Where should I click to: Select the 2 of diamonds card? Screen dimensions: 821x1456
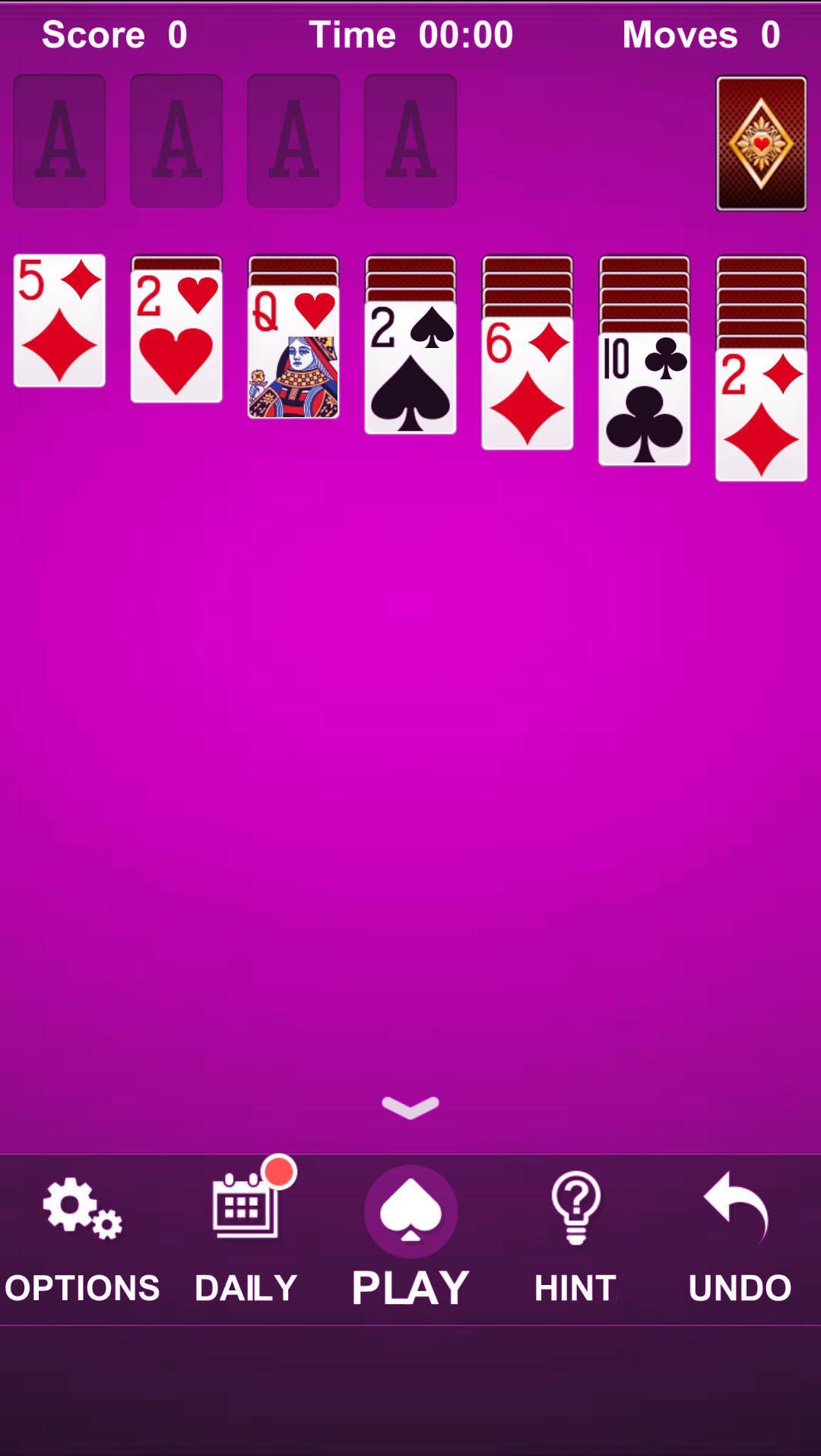[x=761, y=416]
